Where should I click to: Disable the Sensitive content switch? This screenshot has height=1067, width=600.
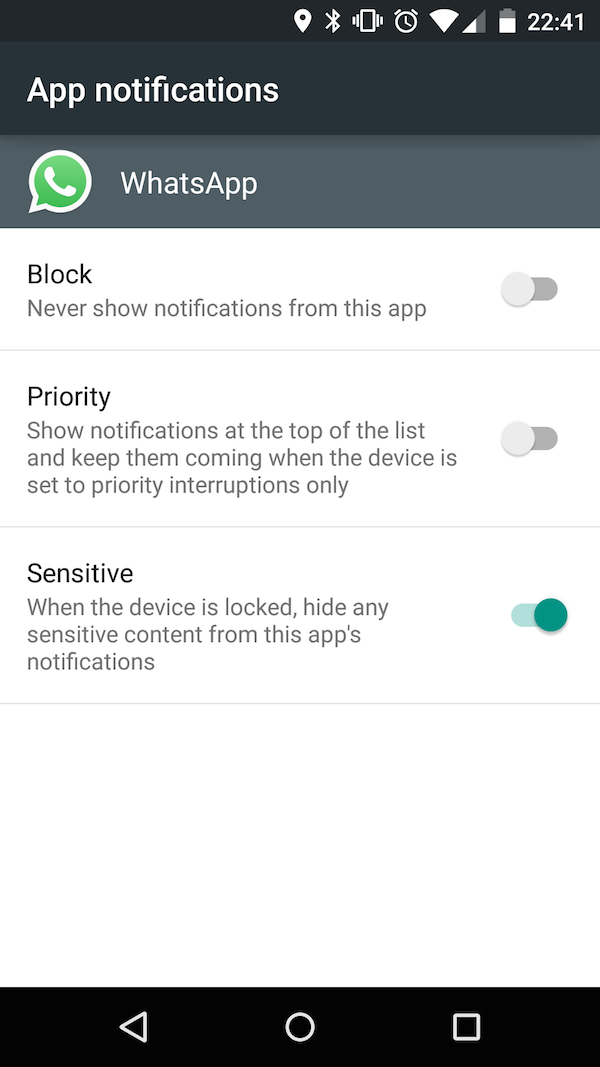[x=539, y=615]
